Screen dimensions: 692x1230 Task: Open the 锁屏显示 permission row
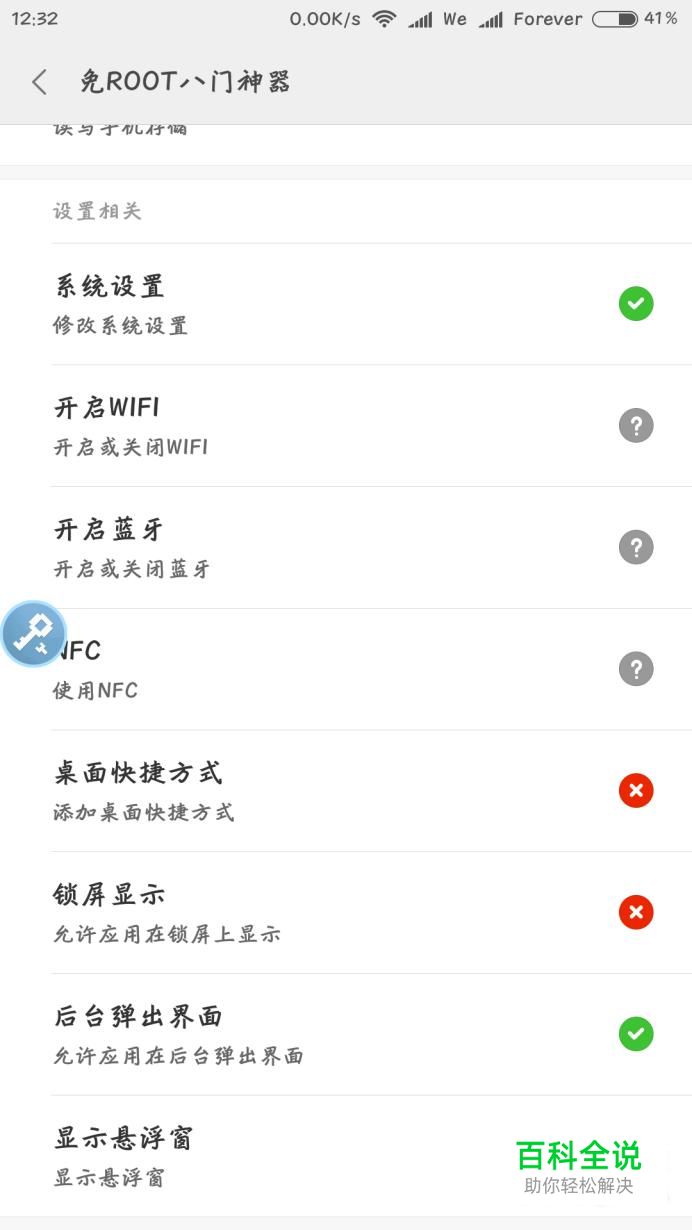pos(346,914)
